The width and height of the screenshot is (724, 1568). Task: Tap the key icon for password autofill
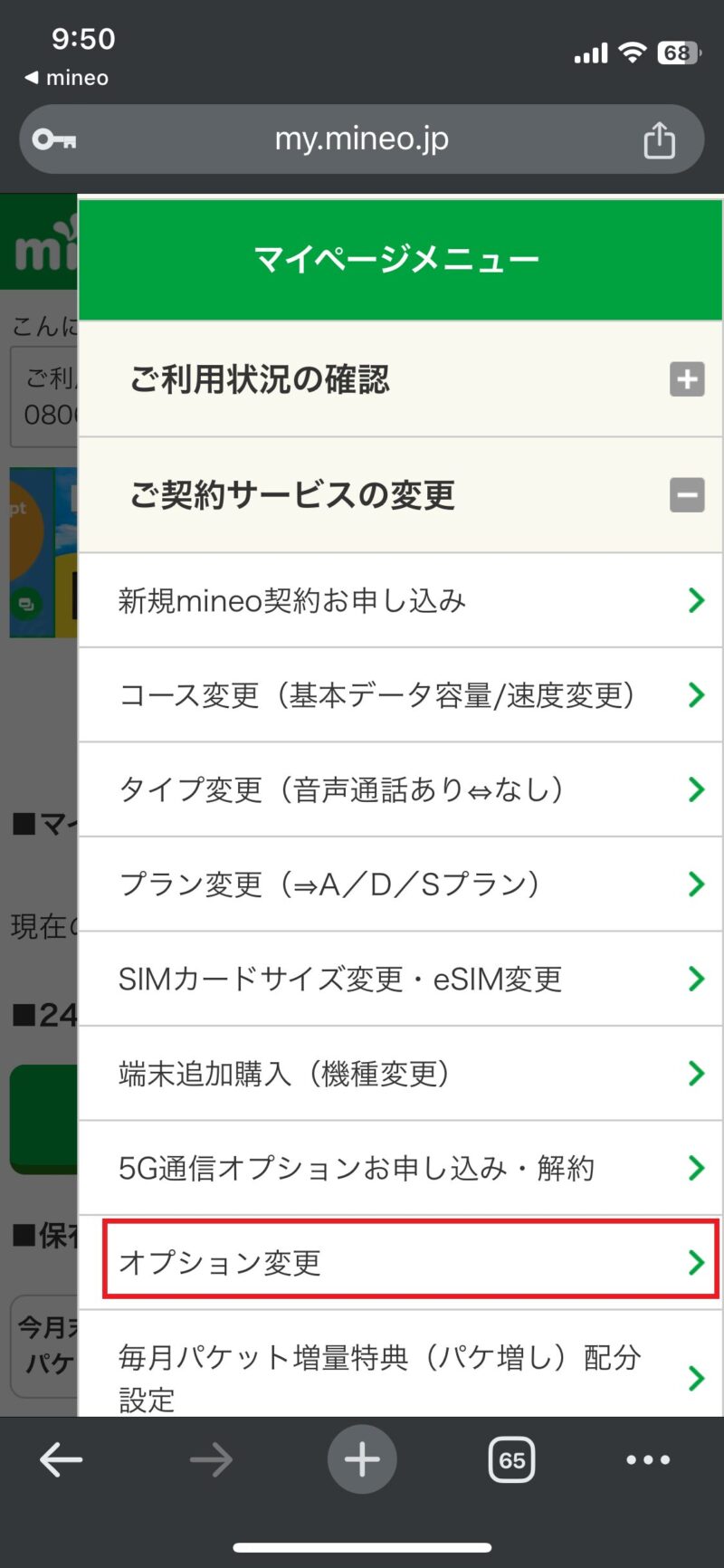point(54,139)
